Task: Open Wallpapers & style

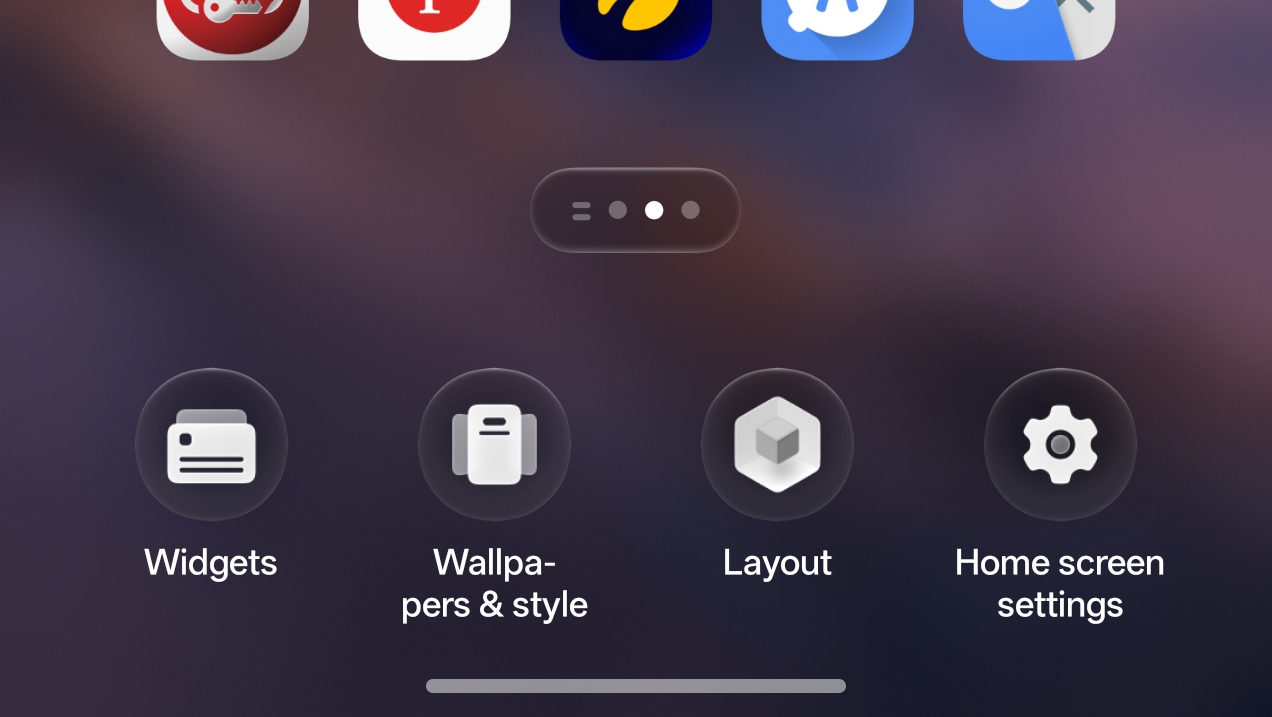Action: click(494, 445)
